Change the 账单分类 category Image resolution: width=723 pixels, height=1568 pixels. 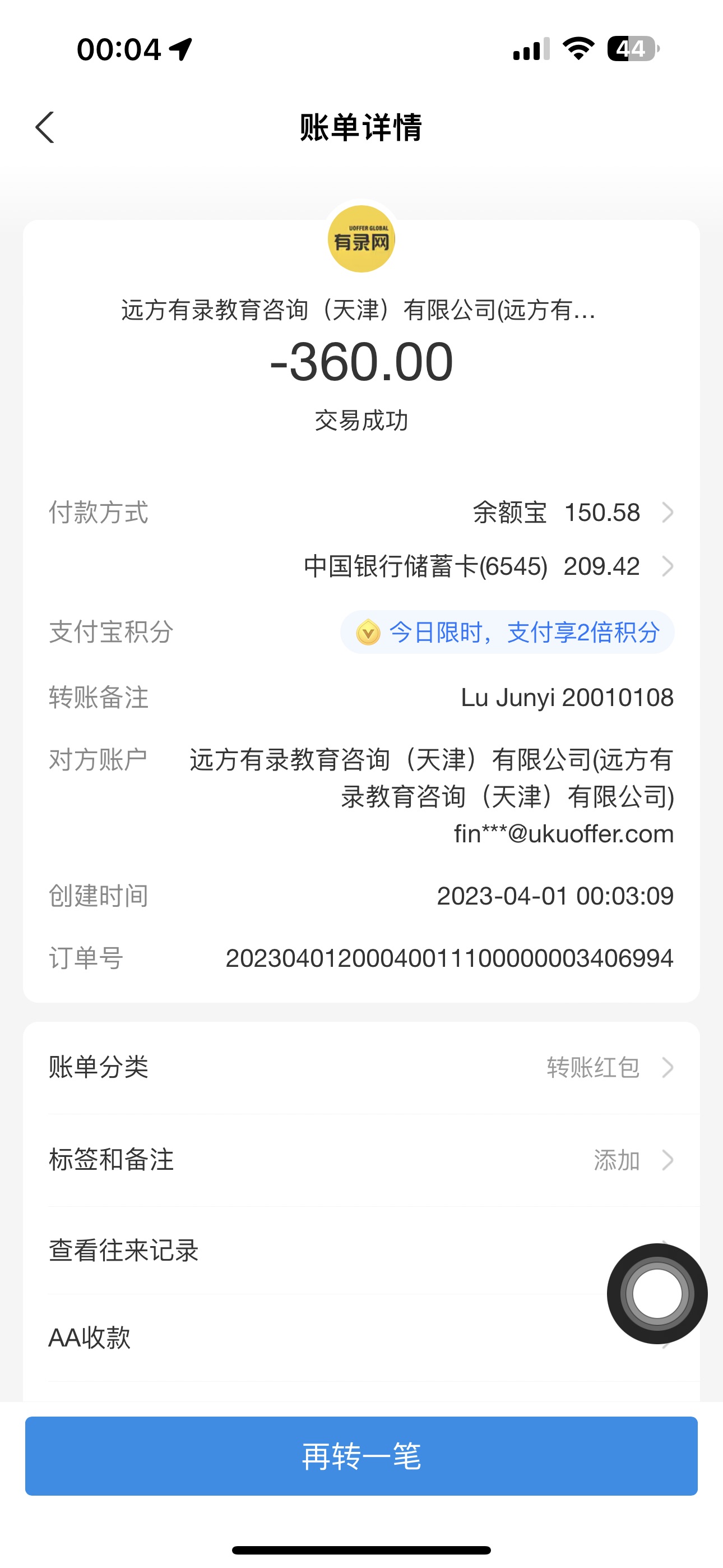pos(361,1067)
